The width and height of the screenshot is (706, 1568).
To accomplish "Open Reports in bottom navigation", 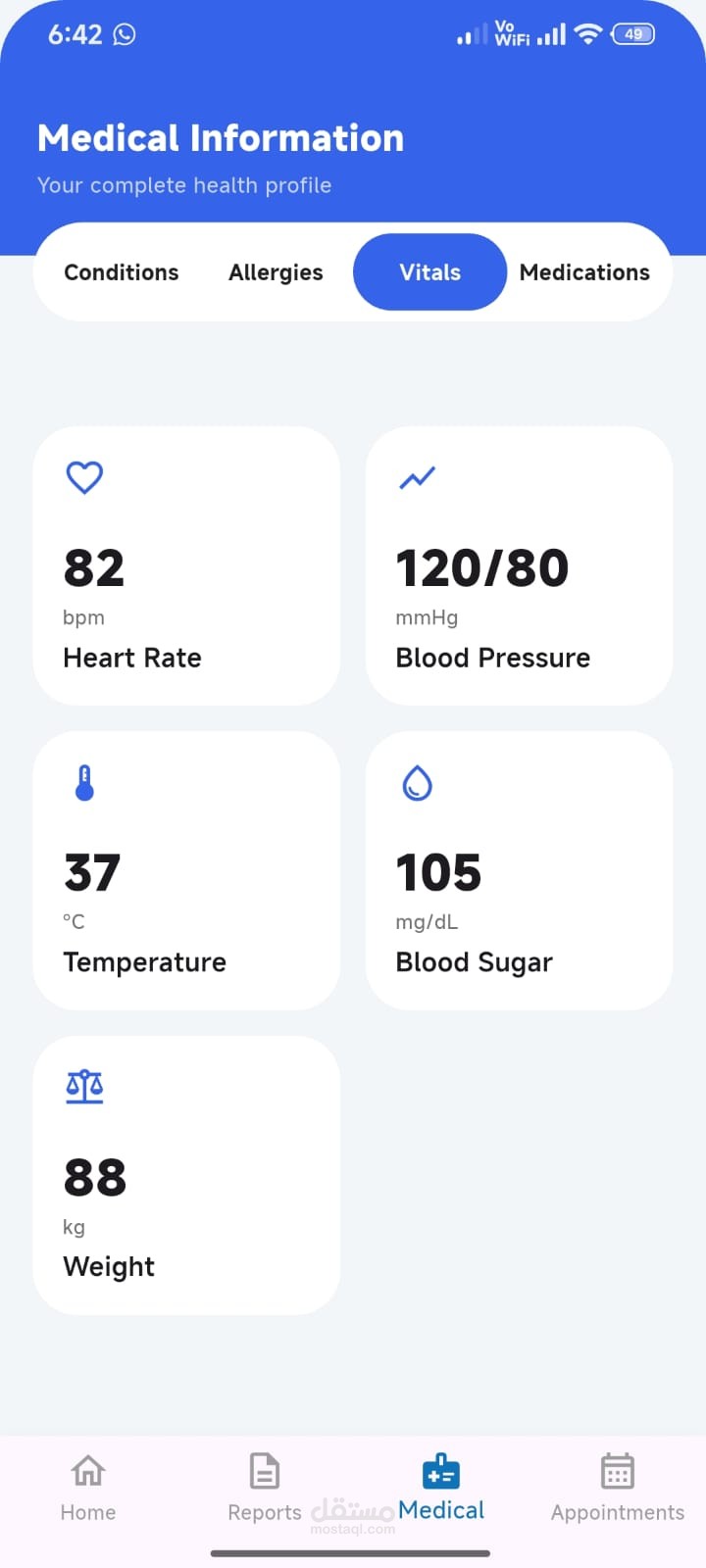I will pyautogui.click(x=265, y=1488).
